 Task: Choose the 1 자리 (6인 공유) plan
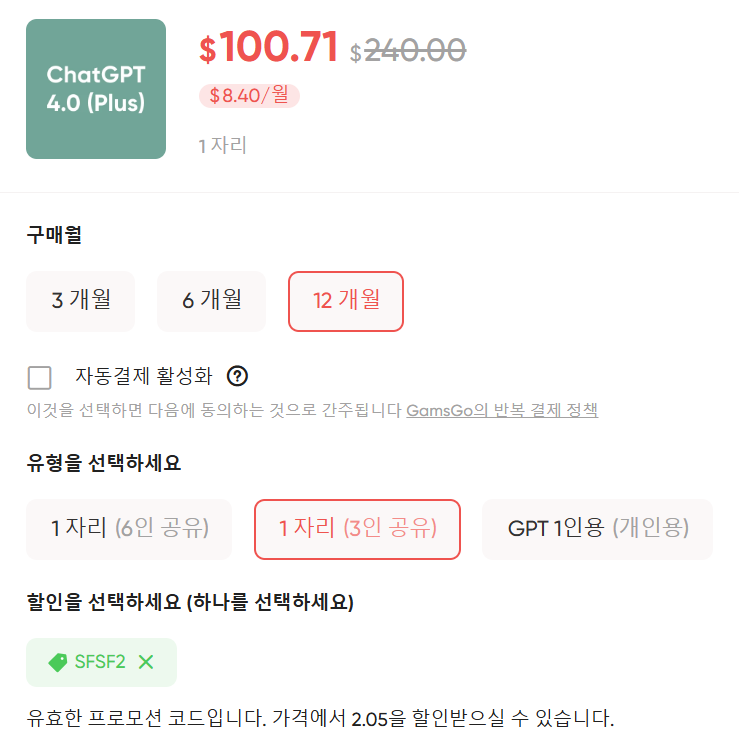pyautogui.click(x=128, y=530)
